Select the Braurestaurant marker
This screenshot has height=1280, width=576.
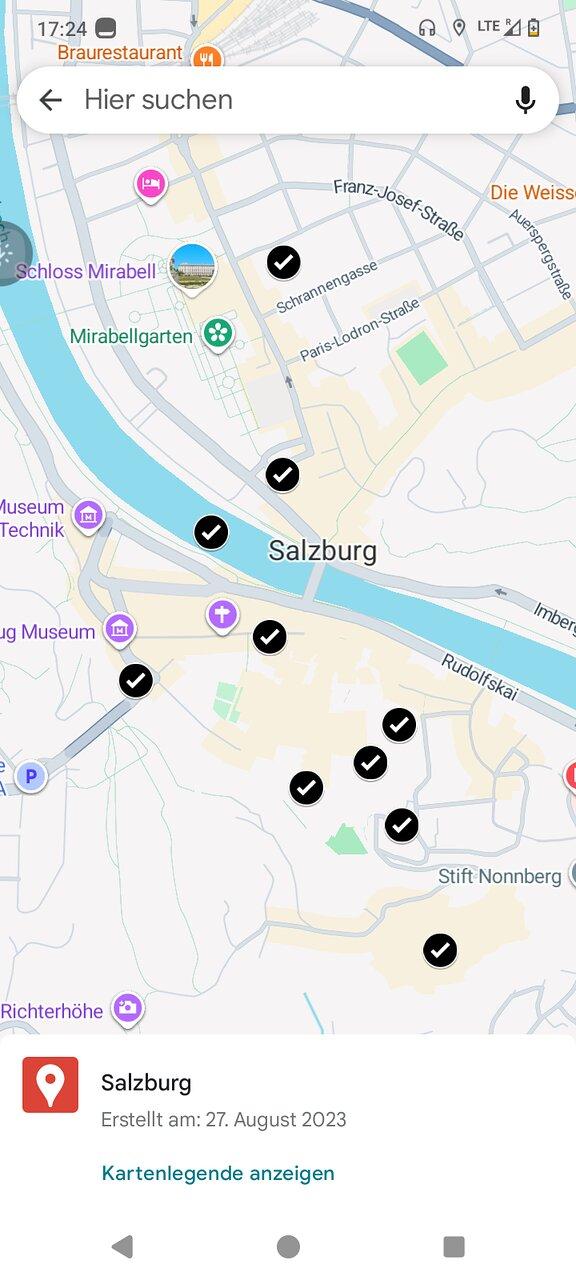click(x=208, y=57)
